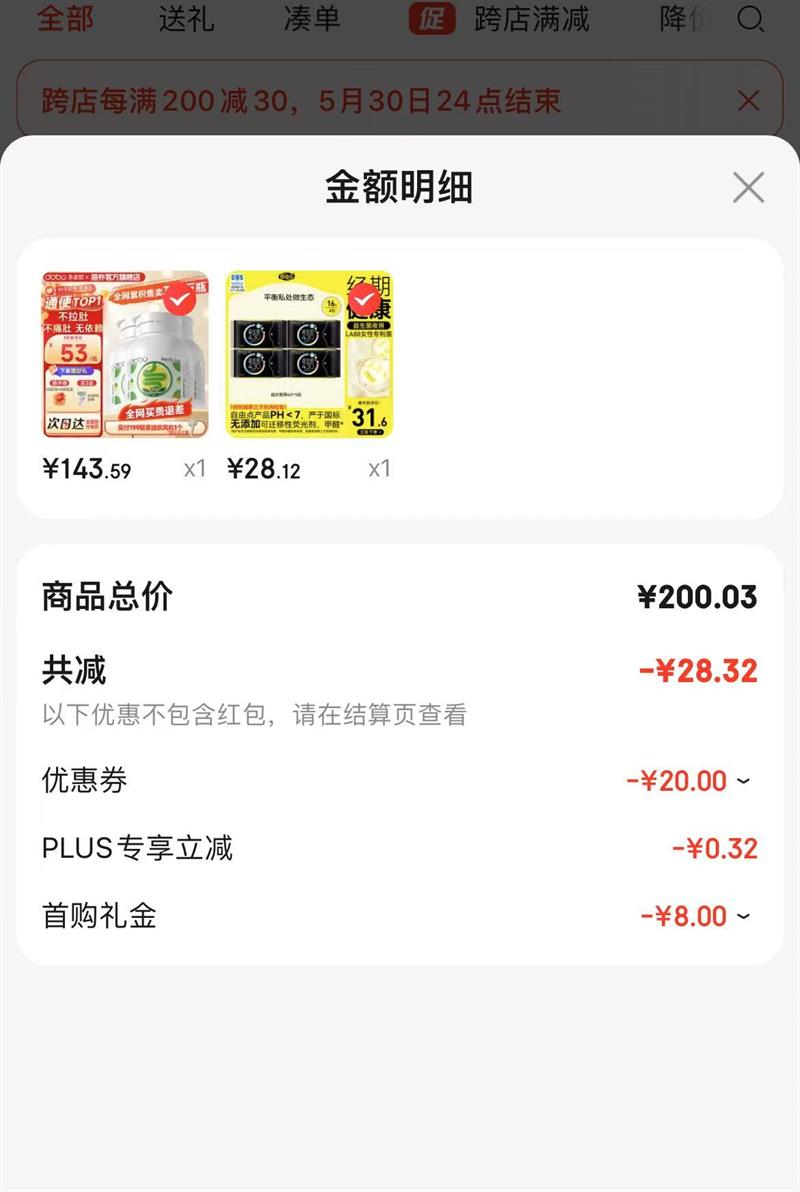Switch to the 凑单 tab
The height and width of the screenshot is (1192, 800).
[311, 19]
